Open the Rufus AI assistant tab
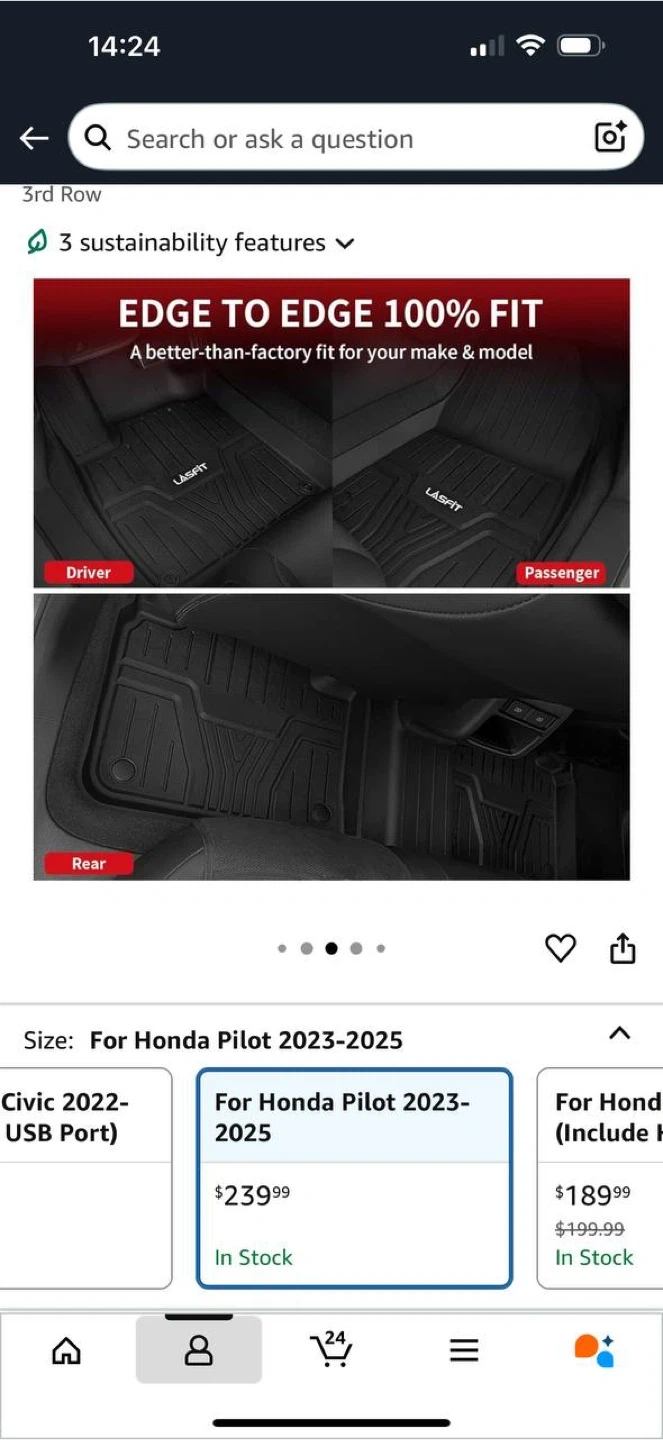This screenshot has width=663, height=1440. click(x=595, y=1350)
